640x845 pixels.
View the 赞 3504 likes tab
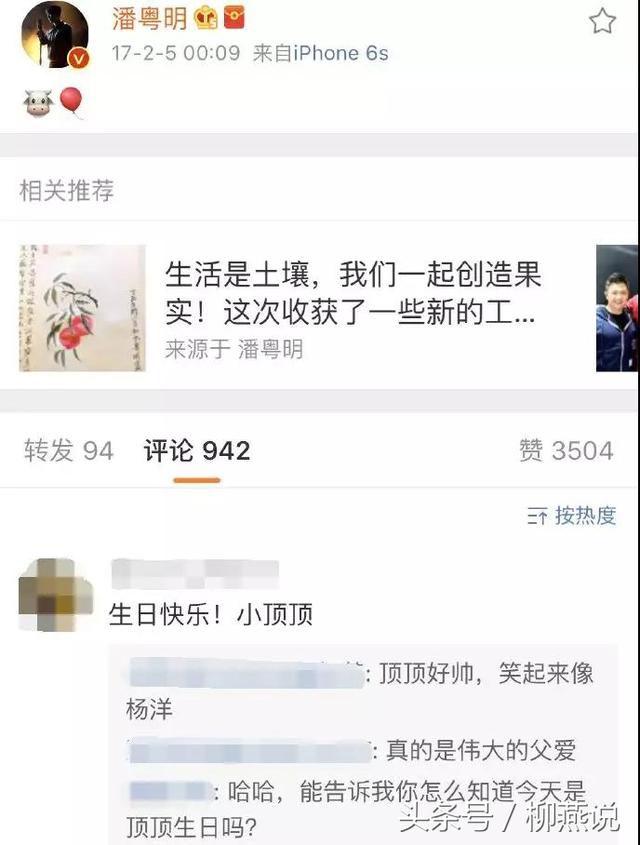566,451
